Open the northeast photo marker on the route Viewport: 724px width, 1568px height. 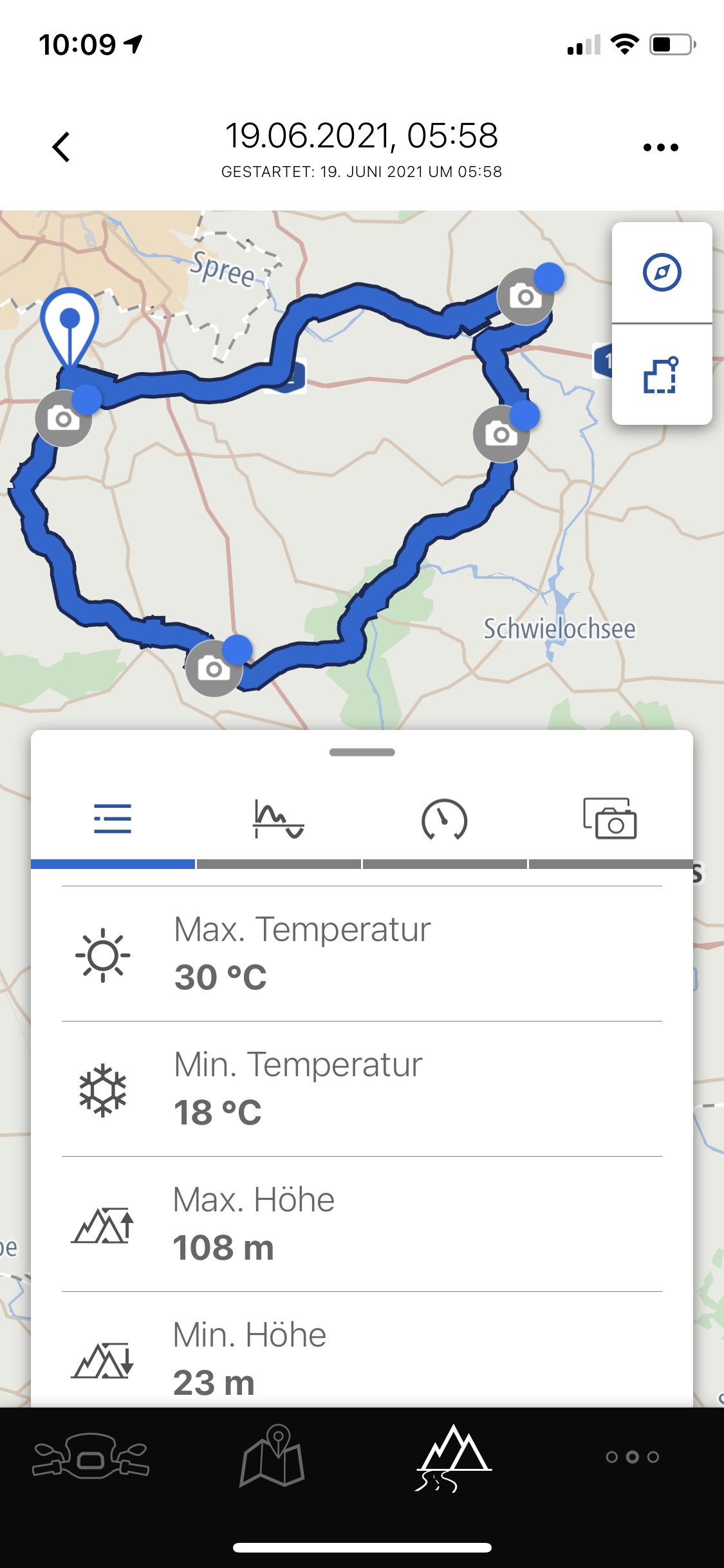coord(525,296)
